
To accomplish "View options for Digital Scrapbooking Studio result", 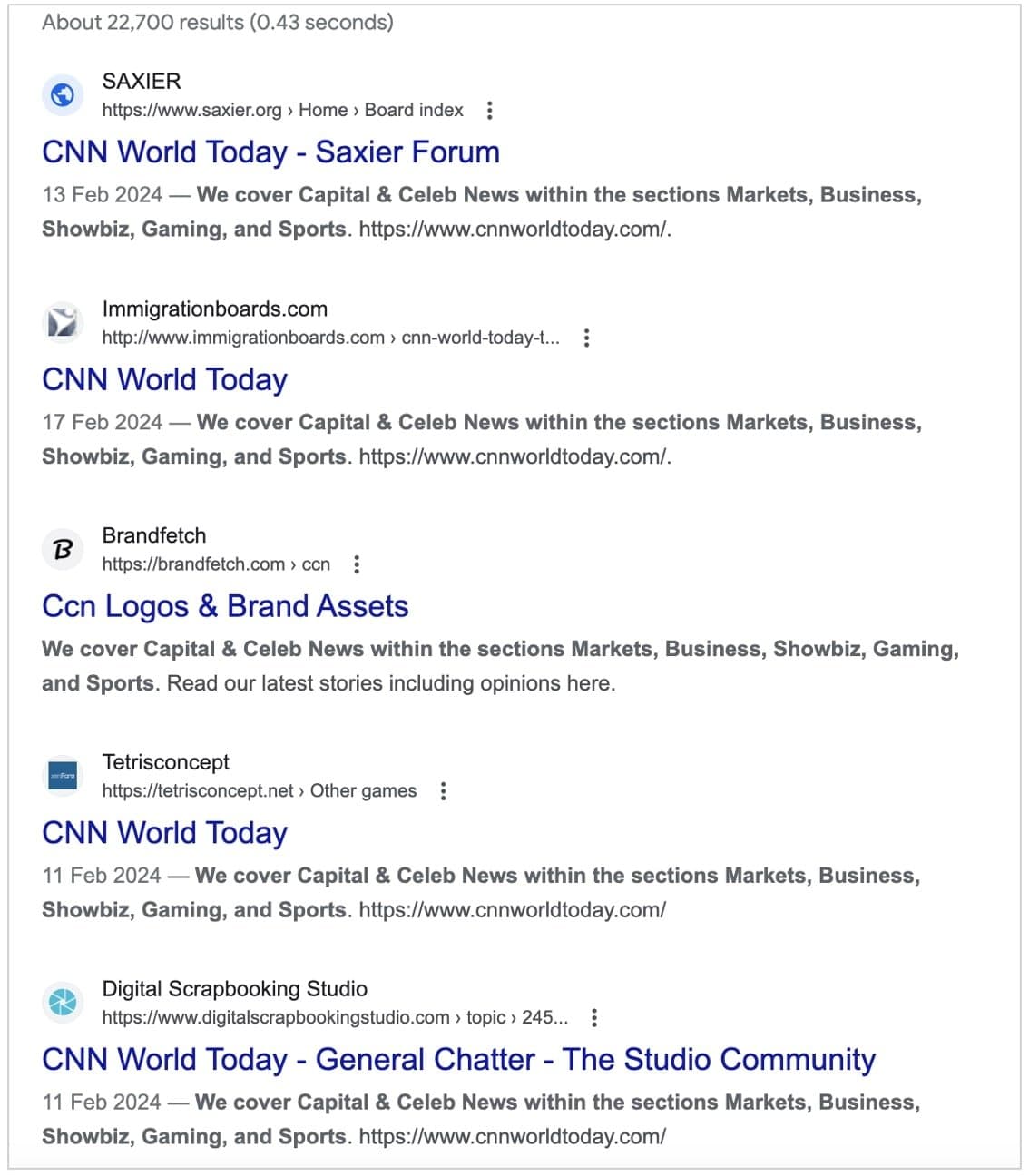I will pos(594,1018).
